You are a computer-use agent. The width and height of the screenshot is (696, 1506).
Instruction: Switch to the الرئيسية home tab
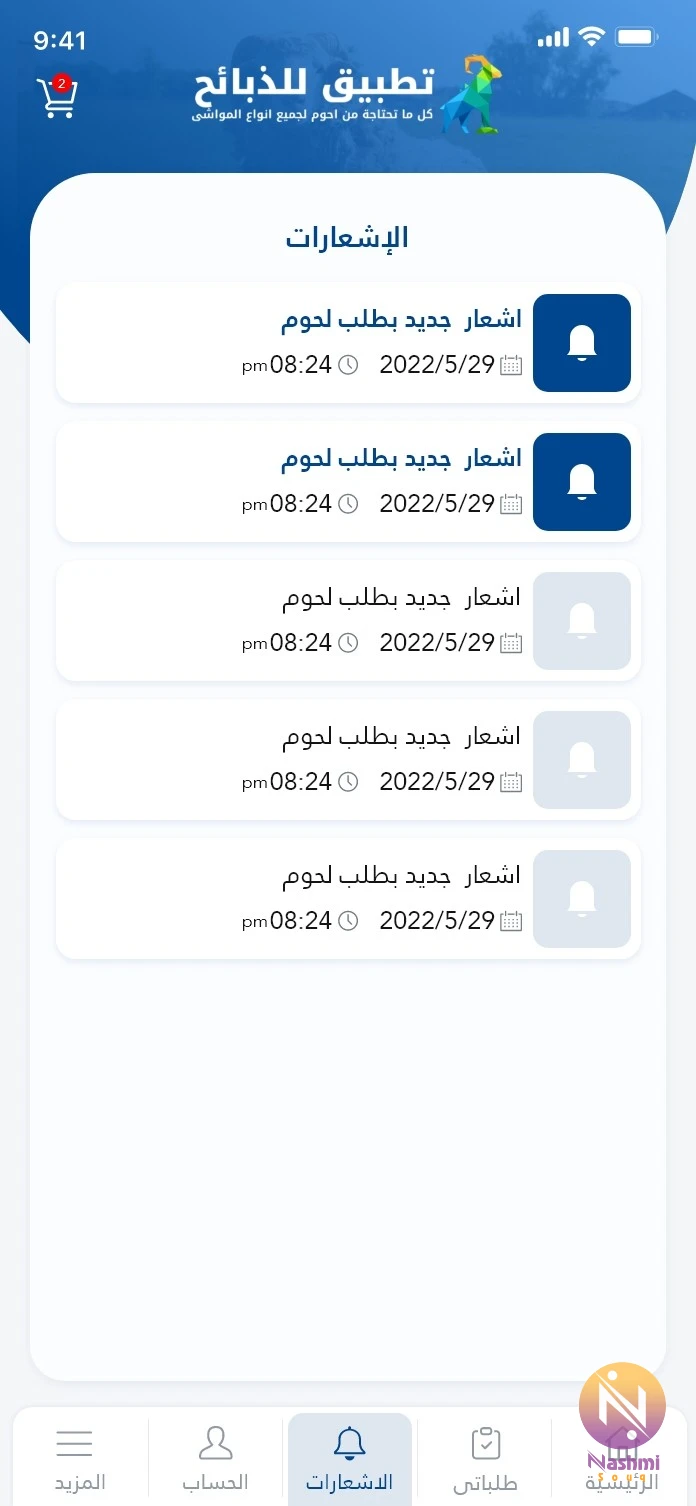tap(620, 1459)
